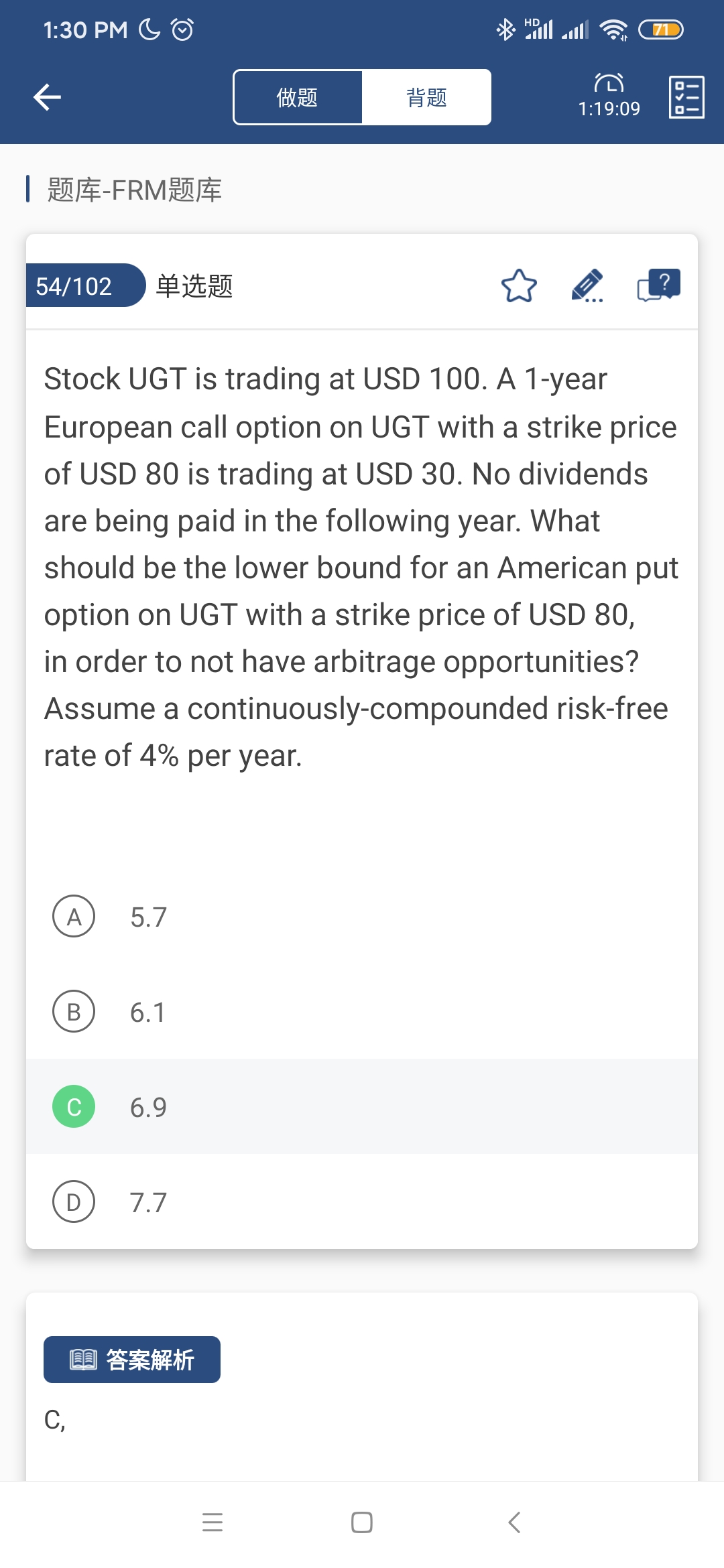This screenshot has height=1568, width=724.
Task: Tap the system home button
Action: point(362,1522)
